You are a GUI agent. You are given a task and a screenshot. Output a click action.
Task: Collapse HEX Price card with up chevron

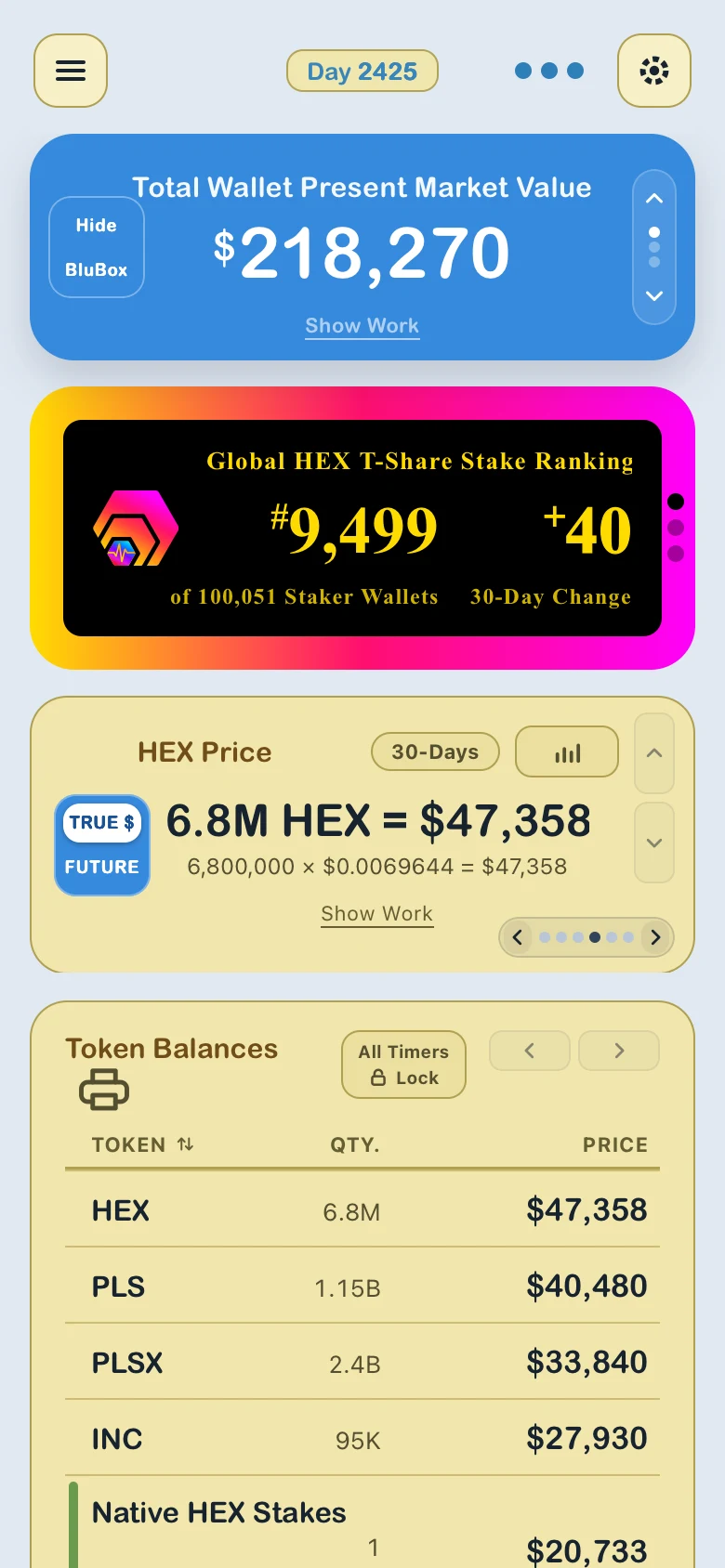(654, 753)
